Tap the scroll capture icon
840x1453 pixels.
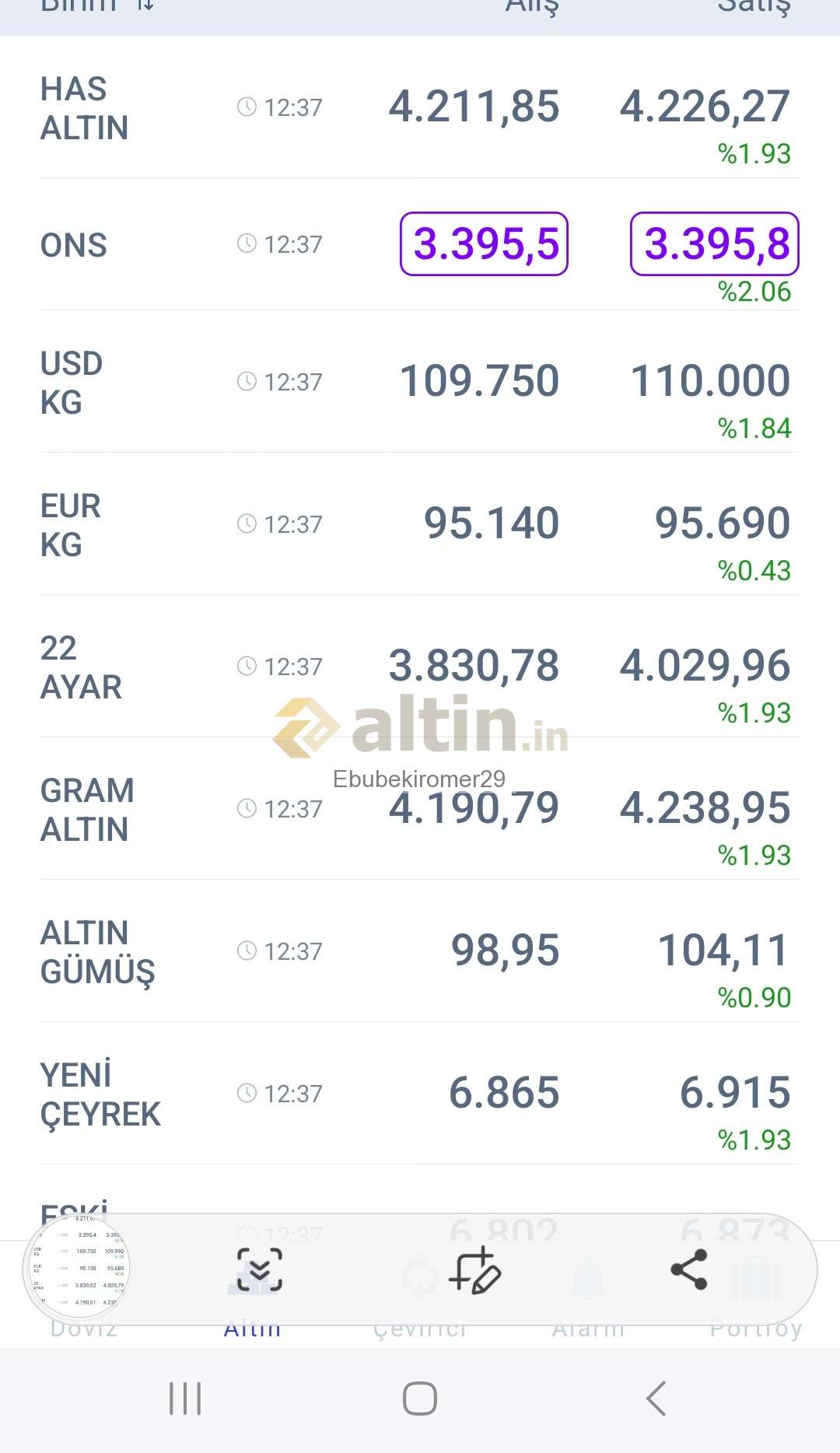[x=259, y=1269]
